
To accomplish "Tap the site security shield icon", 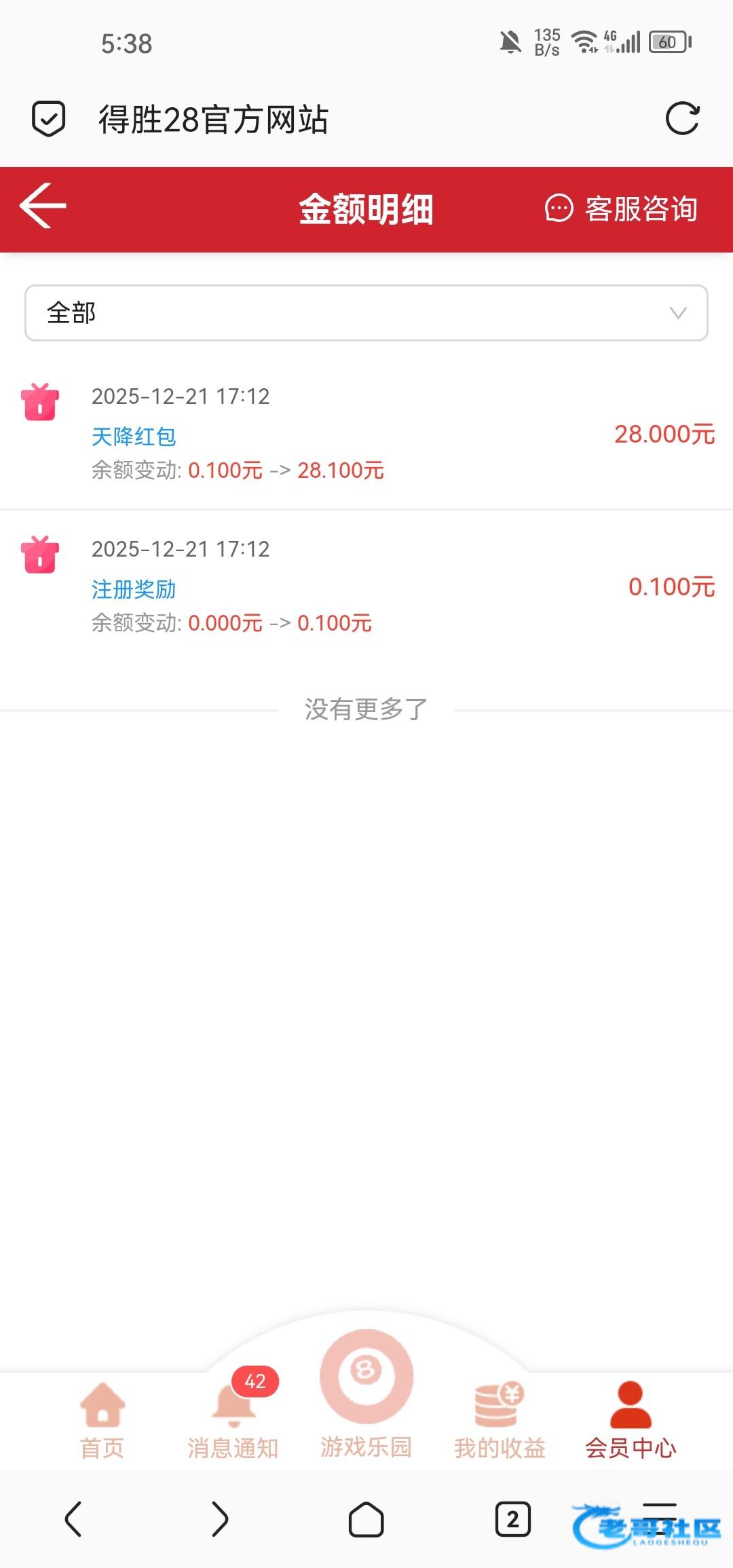I will (49, 119).
